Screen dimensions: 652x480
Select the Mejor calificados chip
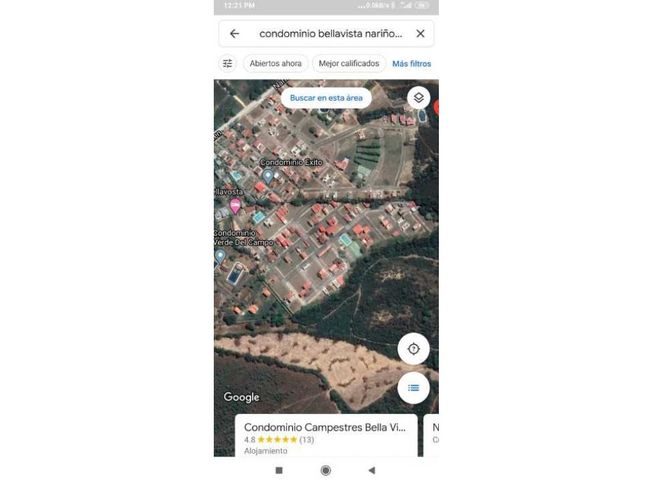[349, 63]
